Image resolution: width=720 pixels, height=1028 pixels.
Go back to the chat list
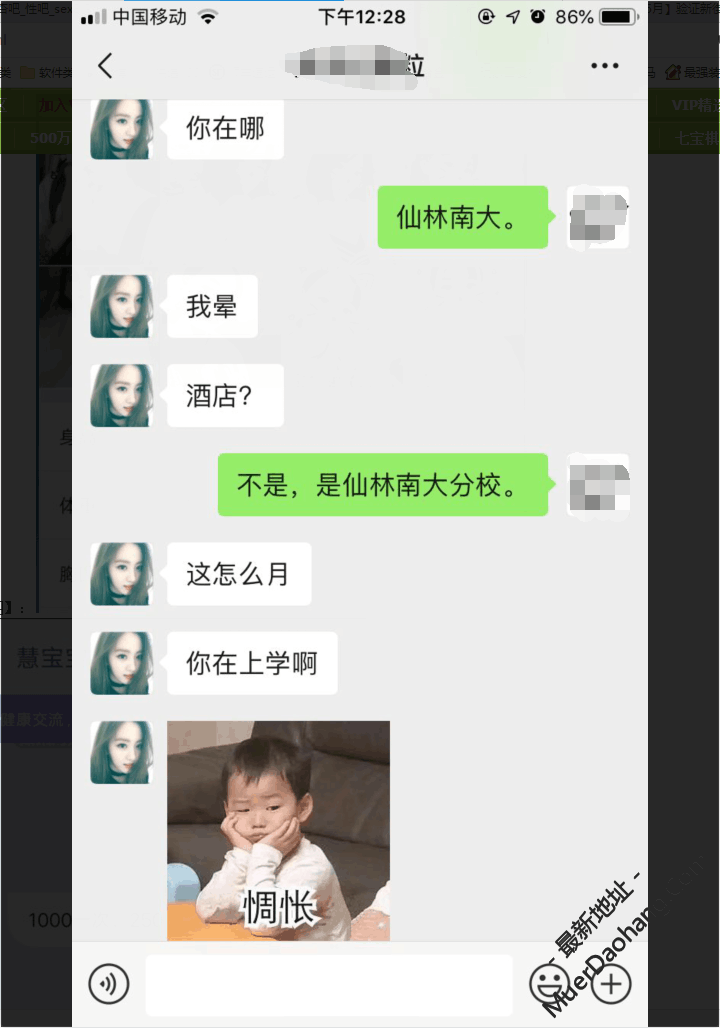point(105,66)
